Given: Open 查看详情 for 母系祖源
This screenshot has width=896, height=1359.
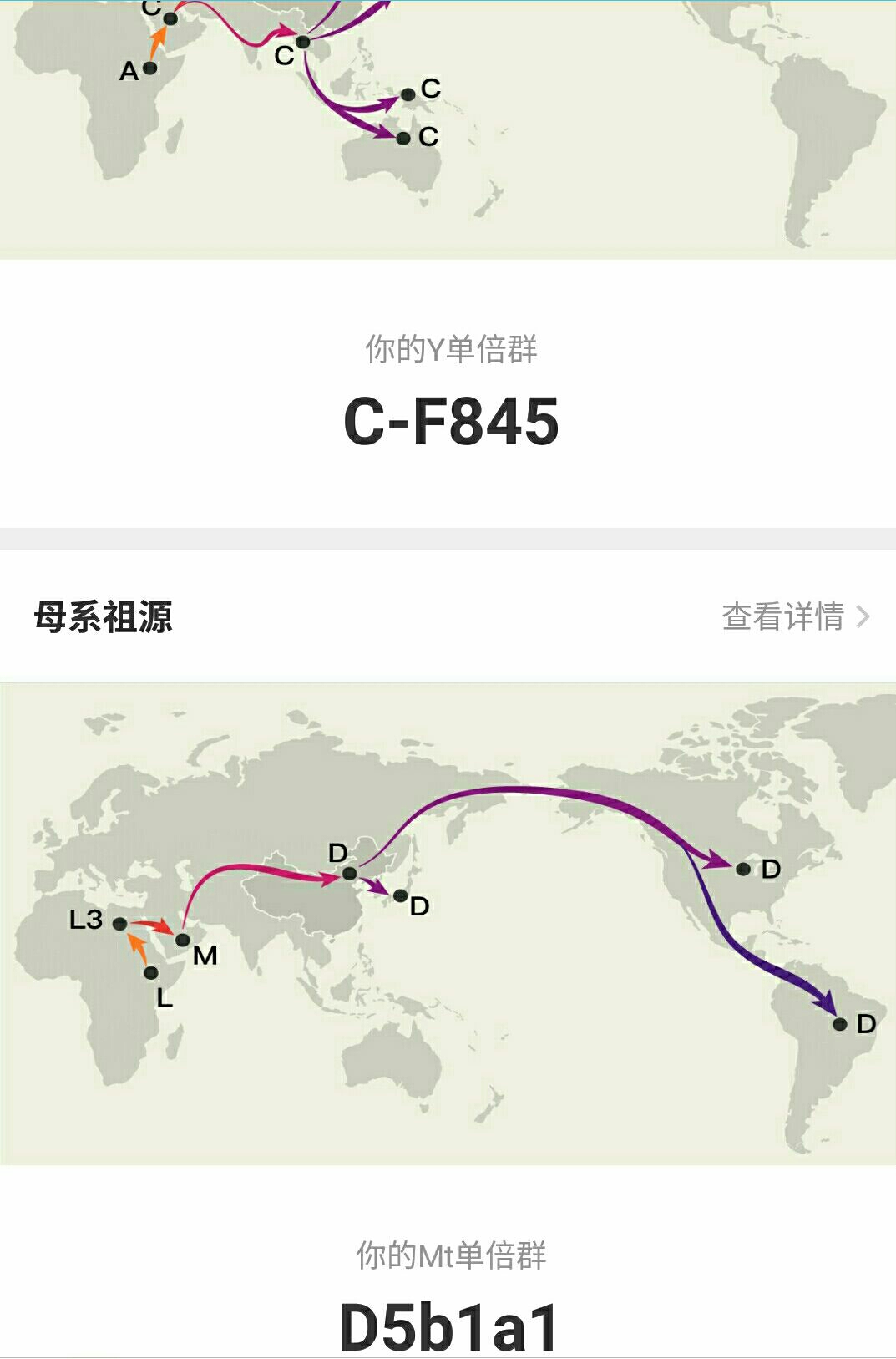Looking at the screenshot, I should coord(794,617).
